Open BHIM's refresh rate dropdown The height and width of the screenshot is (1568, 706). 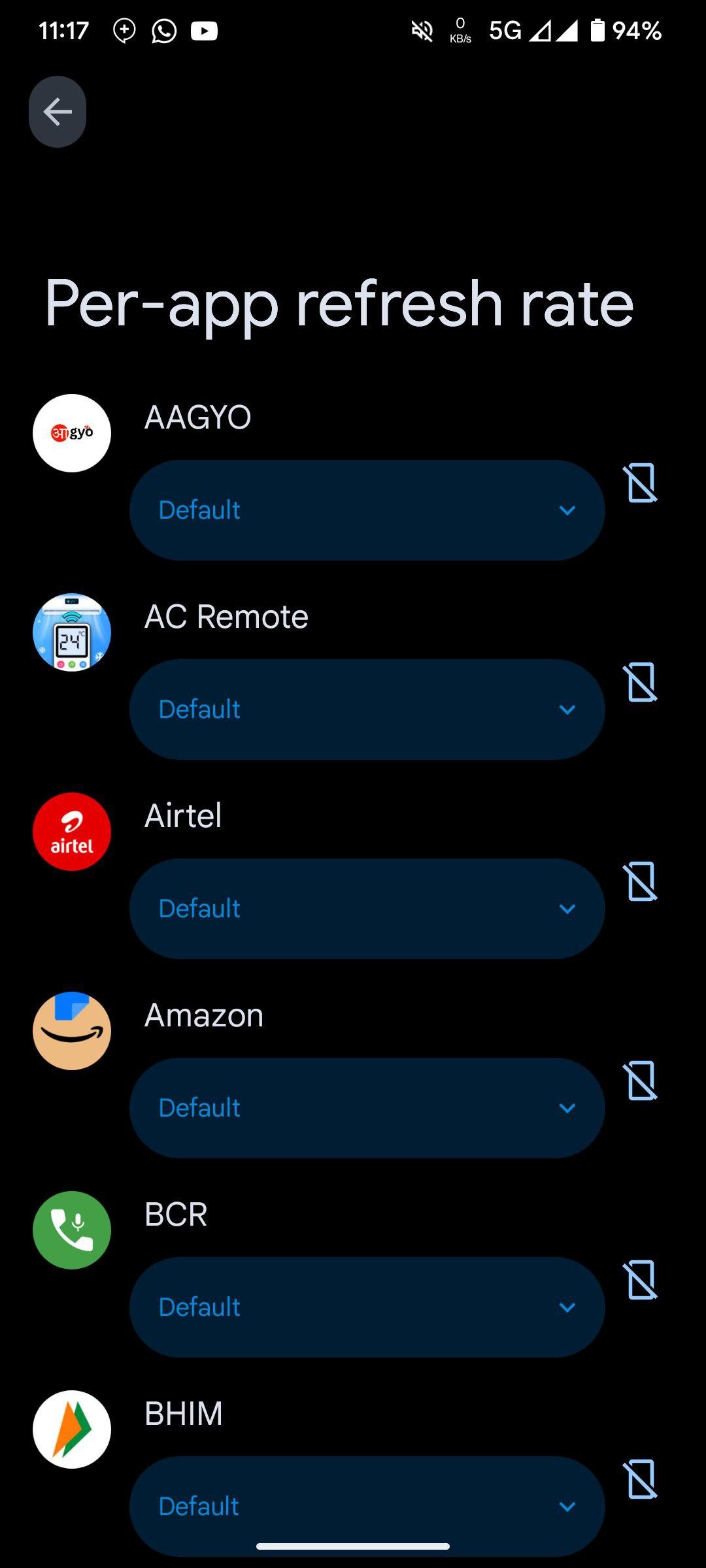(x=367, y=1507)
